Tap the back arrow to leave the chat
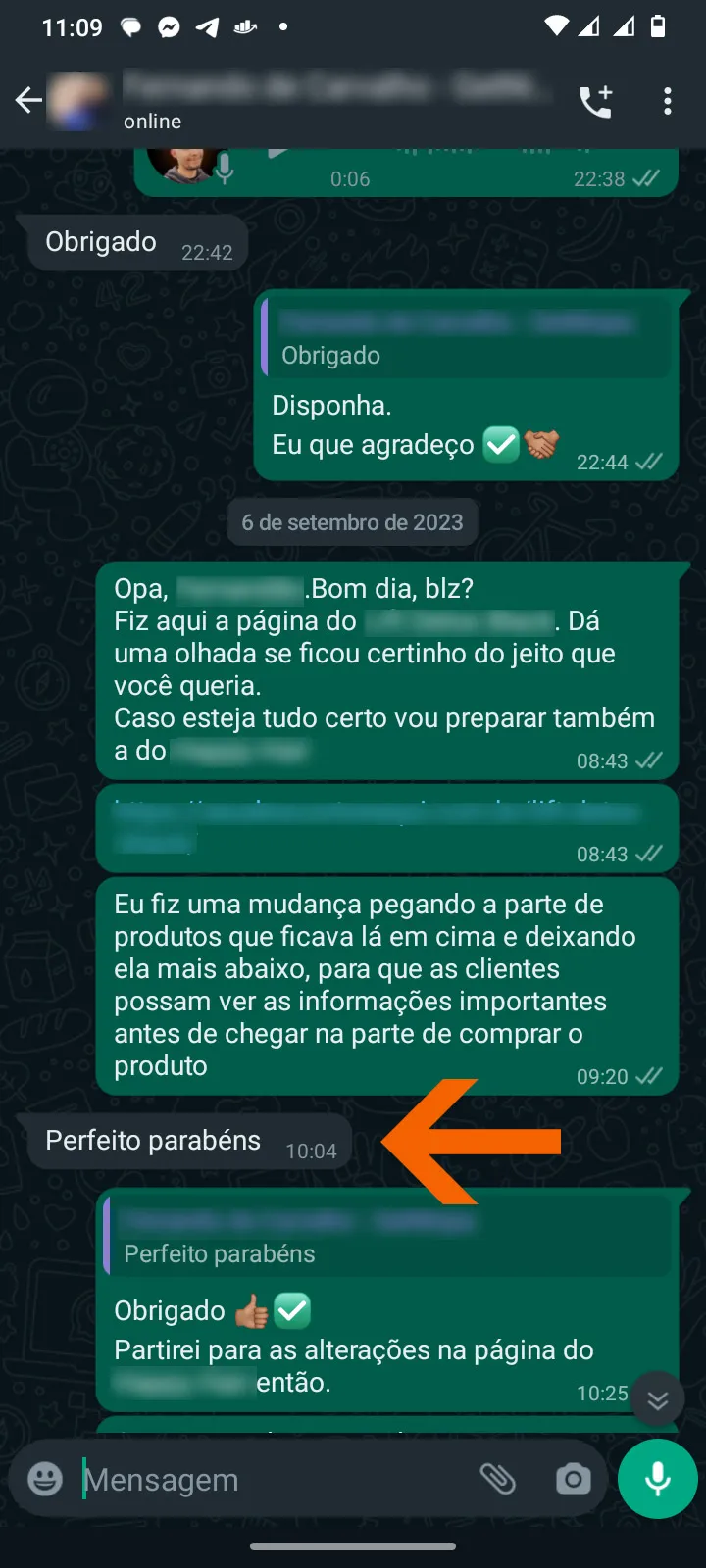Image resolution: width=706 pixels, height=1568 pixels. [x=29, y=100]
